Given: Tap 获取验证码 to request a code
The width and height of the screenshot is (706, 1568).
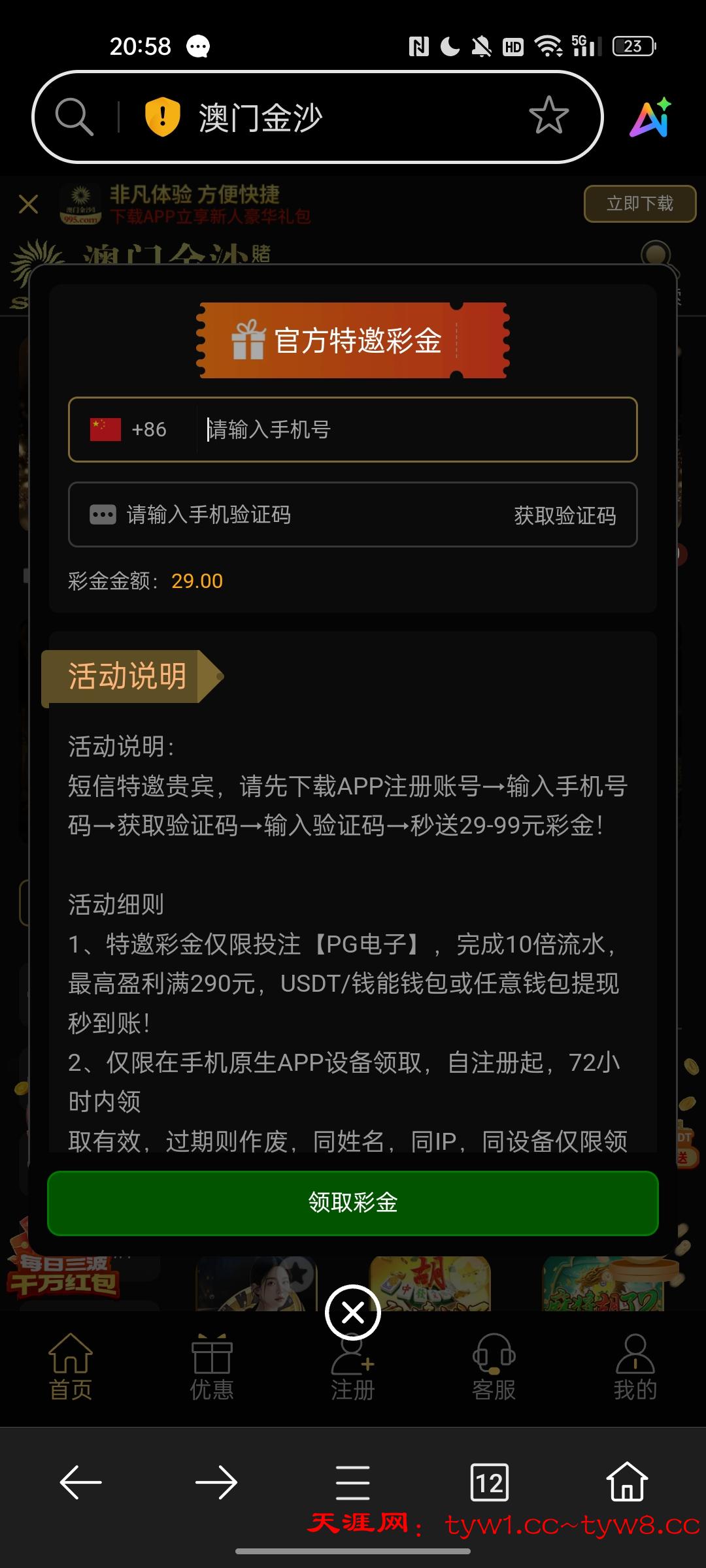Looking at the screenshot, I should (x=565, y=515).
